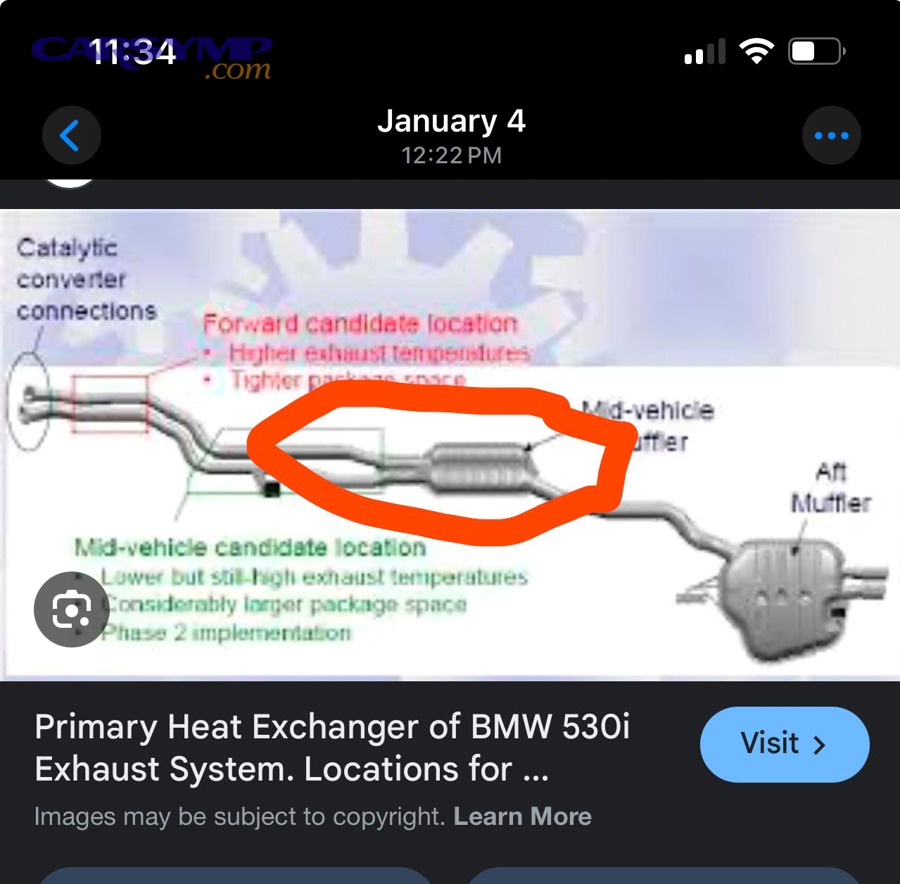
Task: Tap the Visit button
Action: [784, 745]
